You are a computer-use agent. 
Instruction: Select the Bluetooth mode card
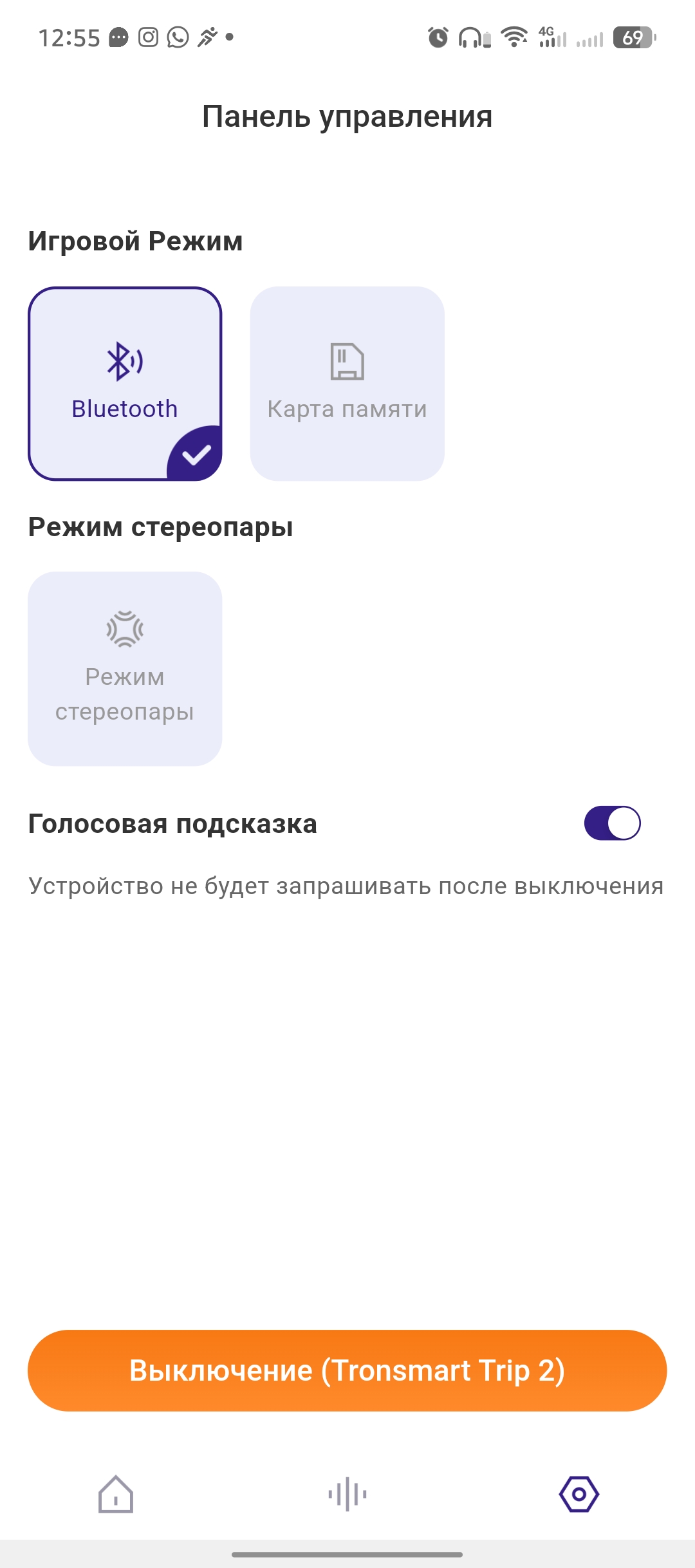(125, 384)
